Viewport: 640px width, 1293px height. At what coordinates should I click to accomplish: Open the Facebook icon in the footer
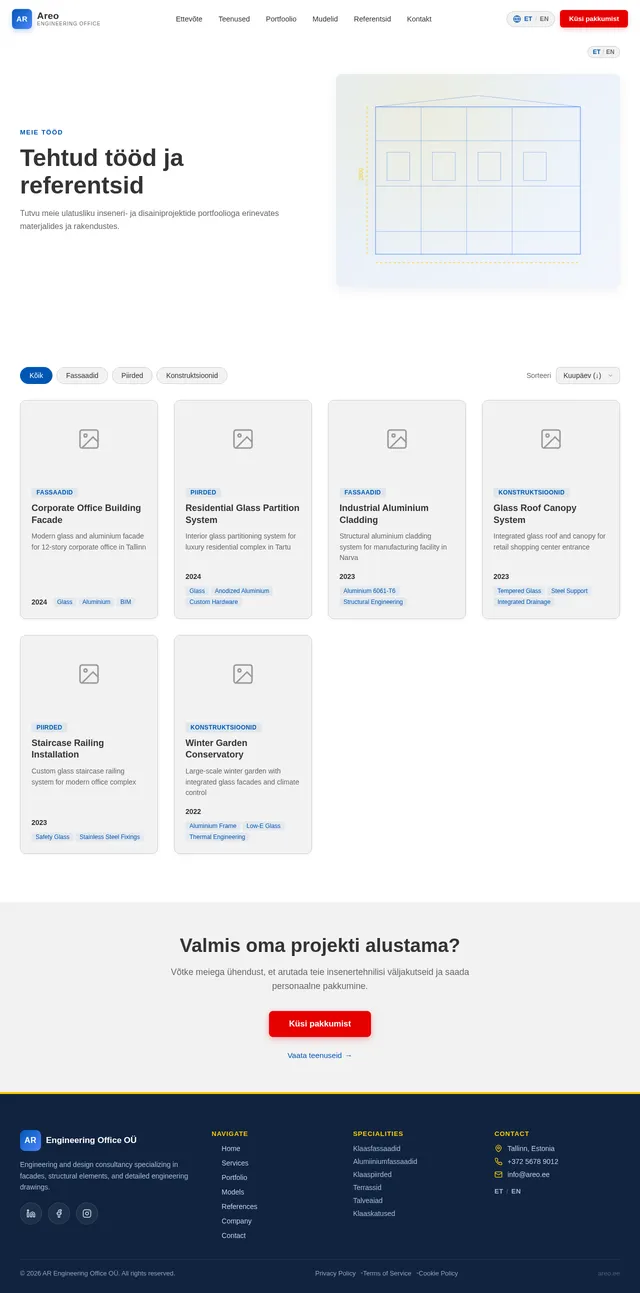click(59, 1214)
